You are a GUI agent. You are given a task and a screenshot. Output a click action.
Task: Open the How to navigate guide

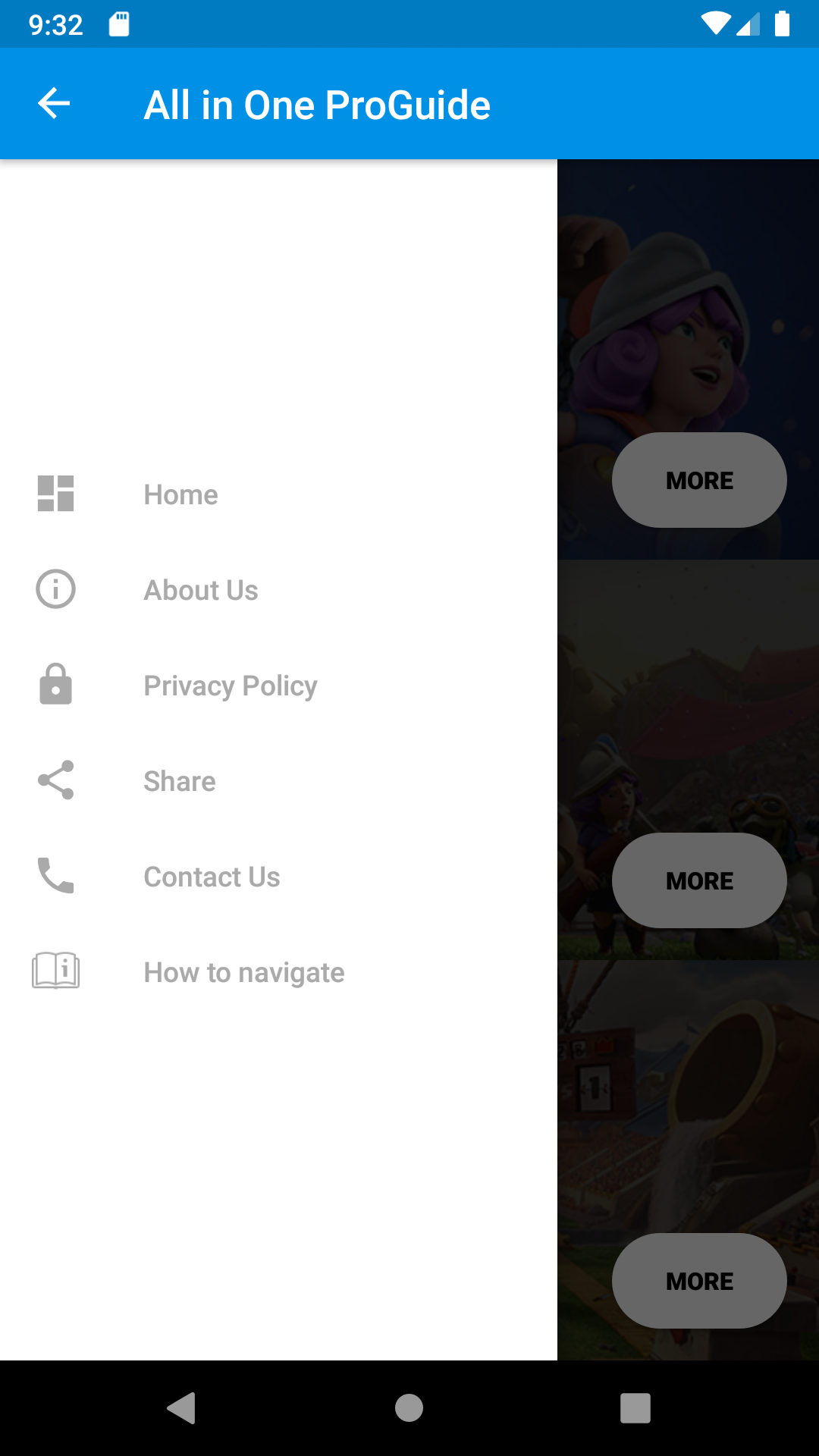243,972
